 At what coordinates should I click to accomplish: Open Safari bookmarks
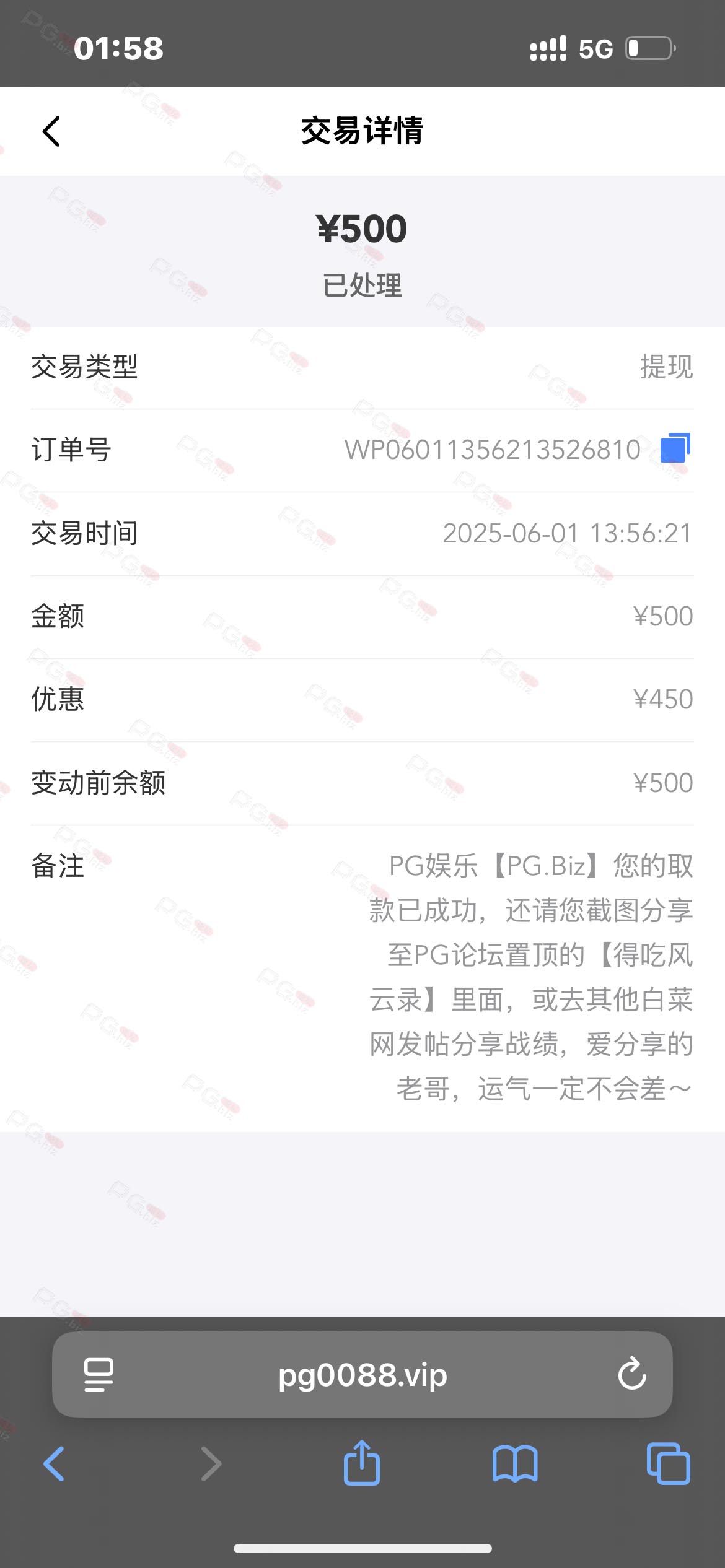tap(515, 1464)
